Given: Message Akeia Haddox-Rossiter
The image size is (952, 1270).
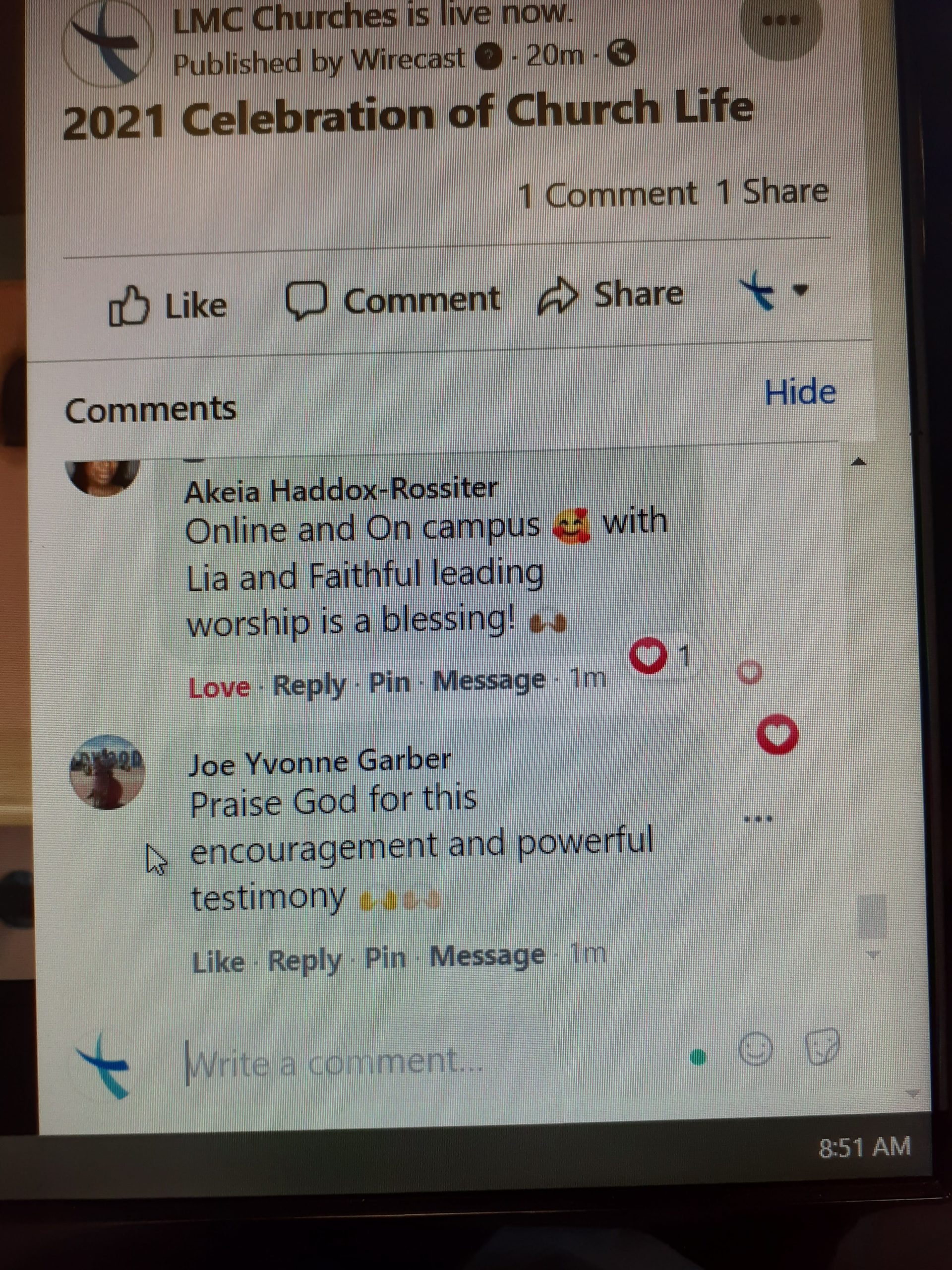Looking at the screenshot, I should pyautogui.click(x=488, y=681).
